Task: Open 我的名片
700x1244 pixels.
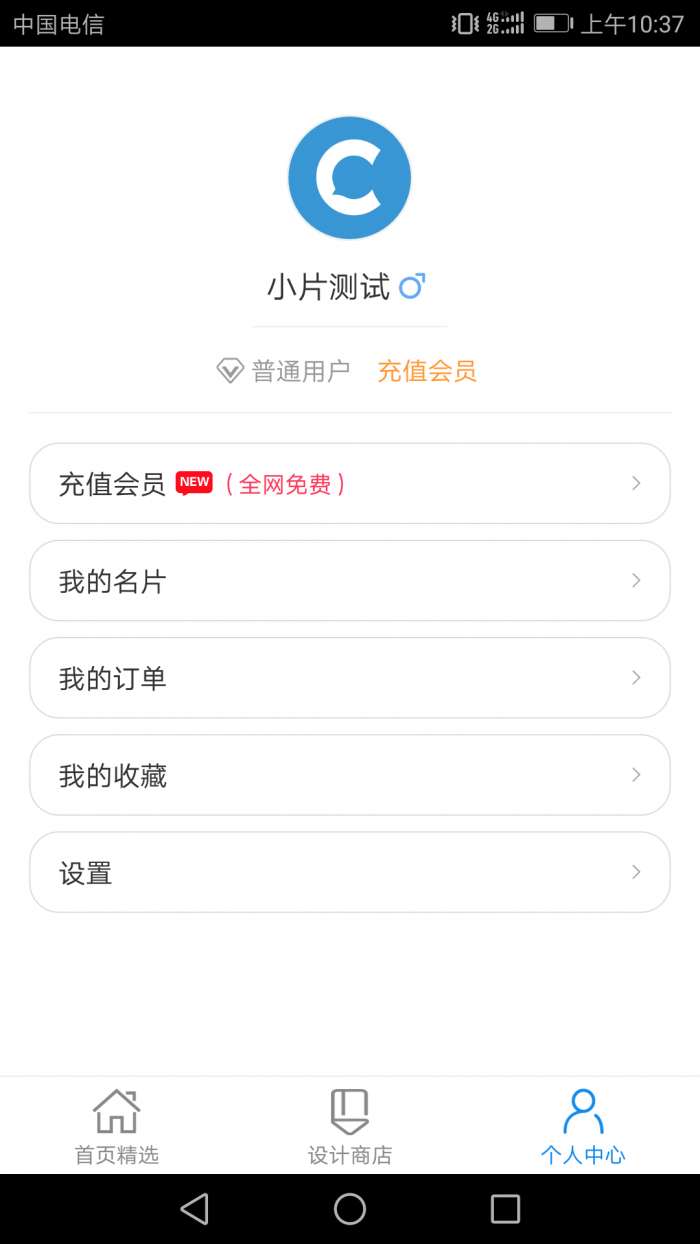Action: point(350,581)
